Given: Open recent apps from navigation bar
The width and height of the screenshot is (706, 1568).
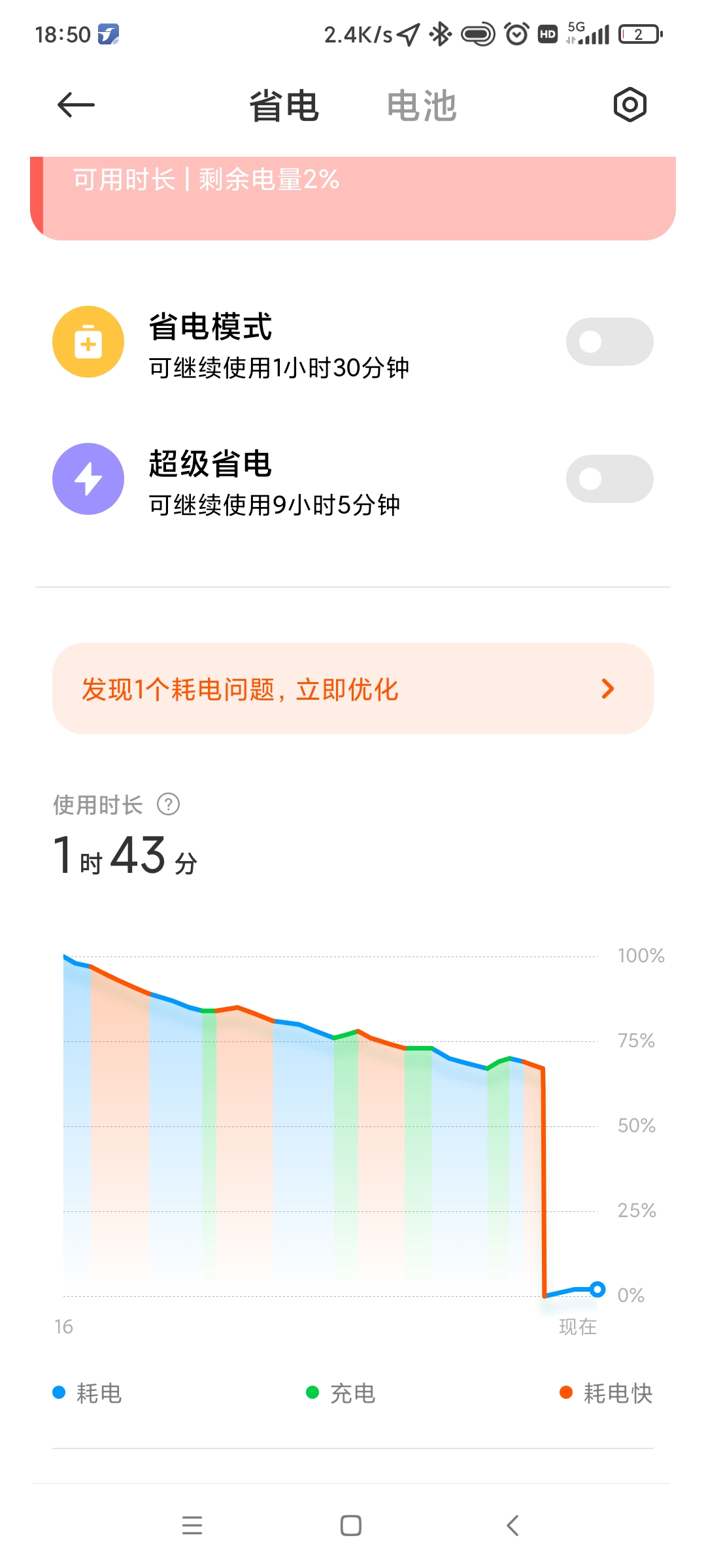Looking at the screenshot, I should click(192, 1526).
